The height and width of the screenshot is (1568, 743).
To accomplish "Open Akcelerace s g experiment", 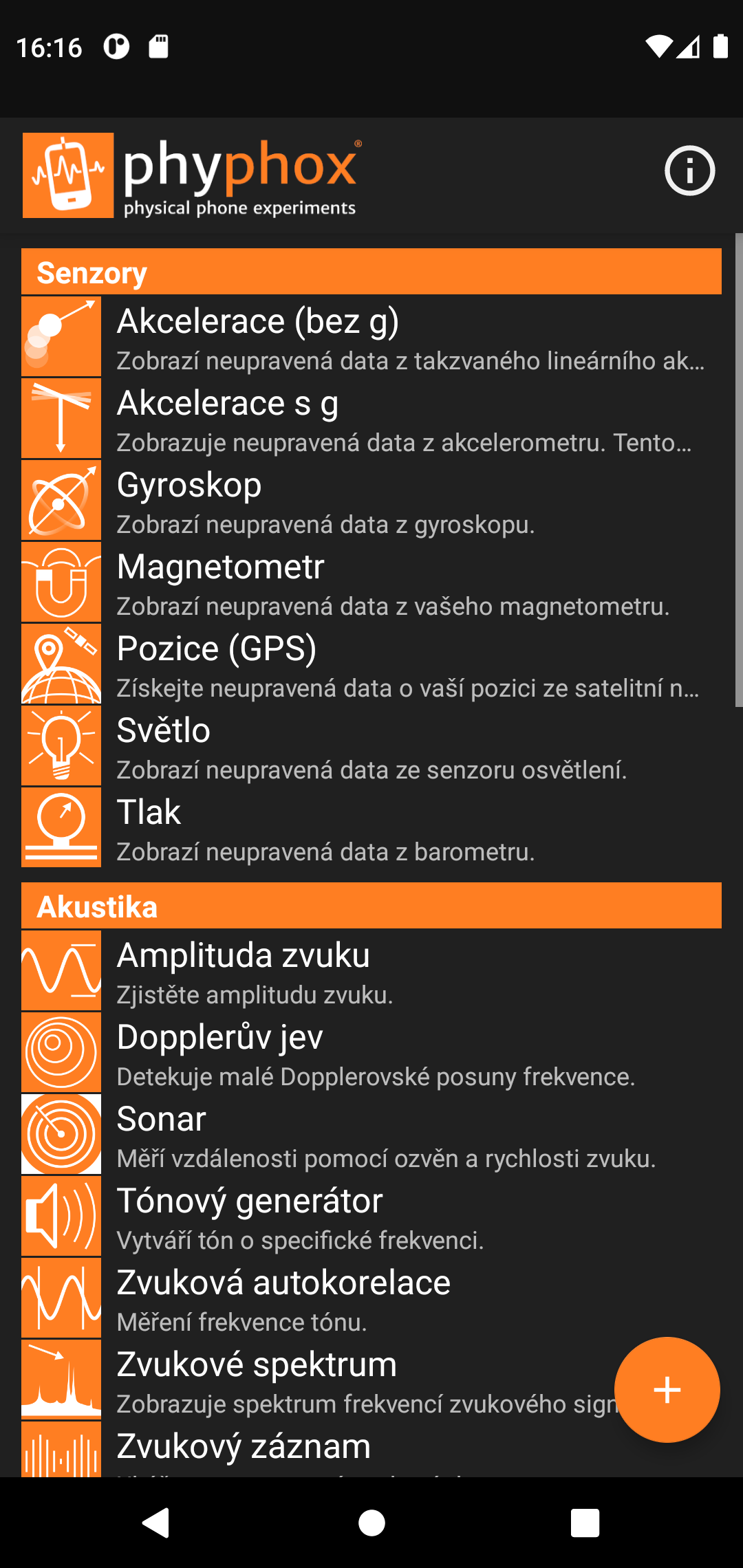I will 371,419.
